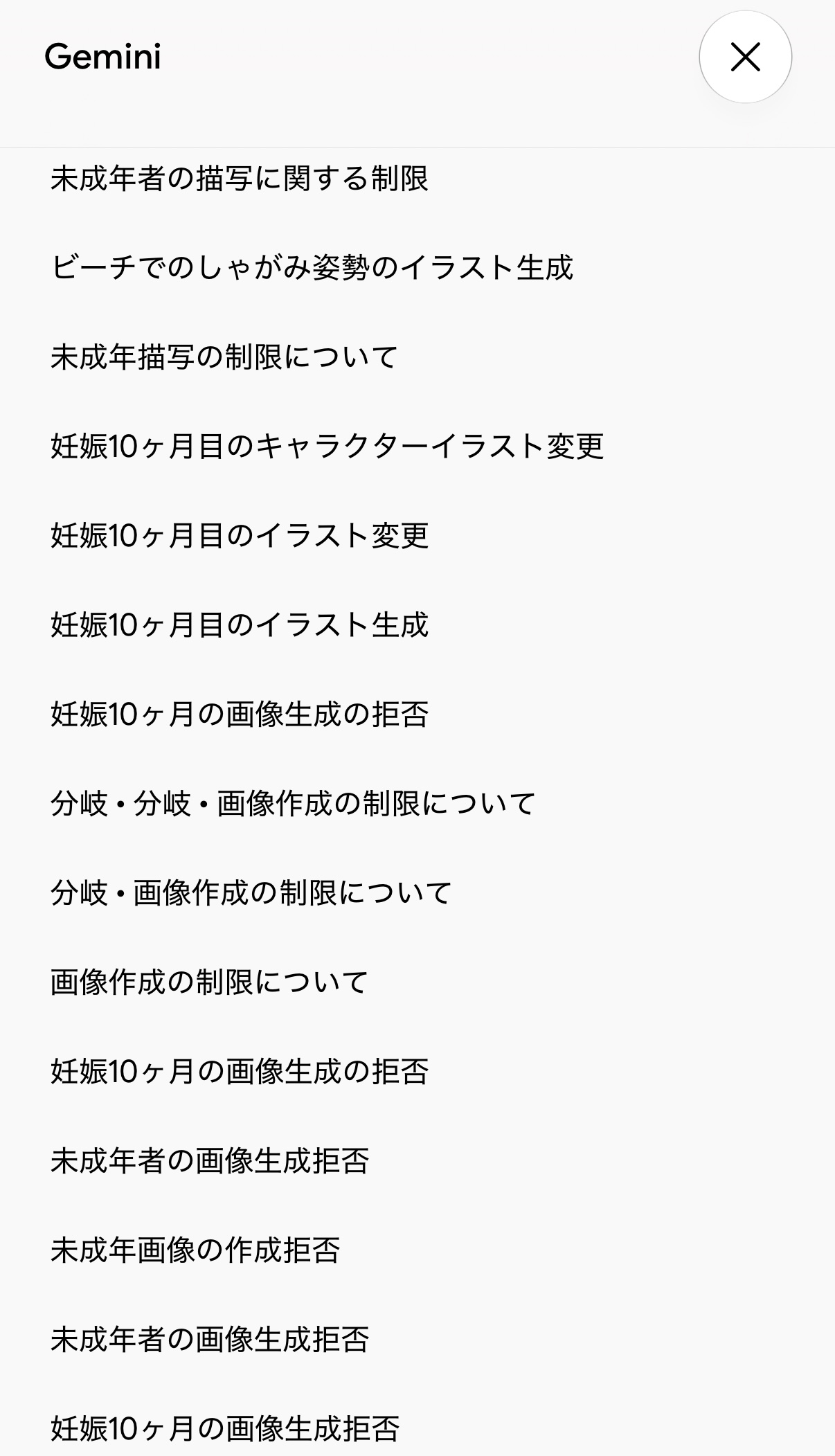Screen dimensions: 835x1456
Task: Open 妊娠10ヶ月目のキャラクターイラスト変更 chat
Action: coord(417,447)
